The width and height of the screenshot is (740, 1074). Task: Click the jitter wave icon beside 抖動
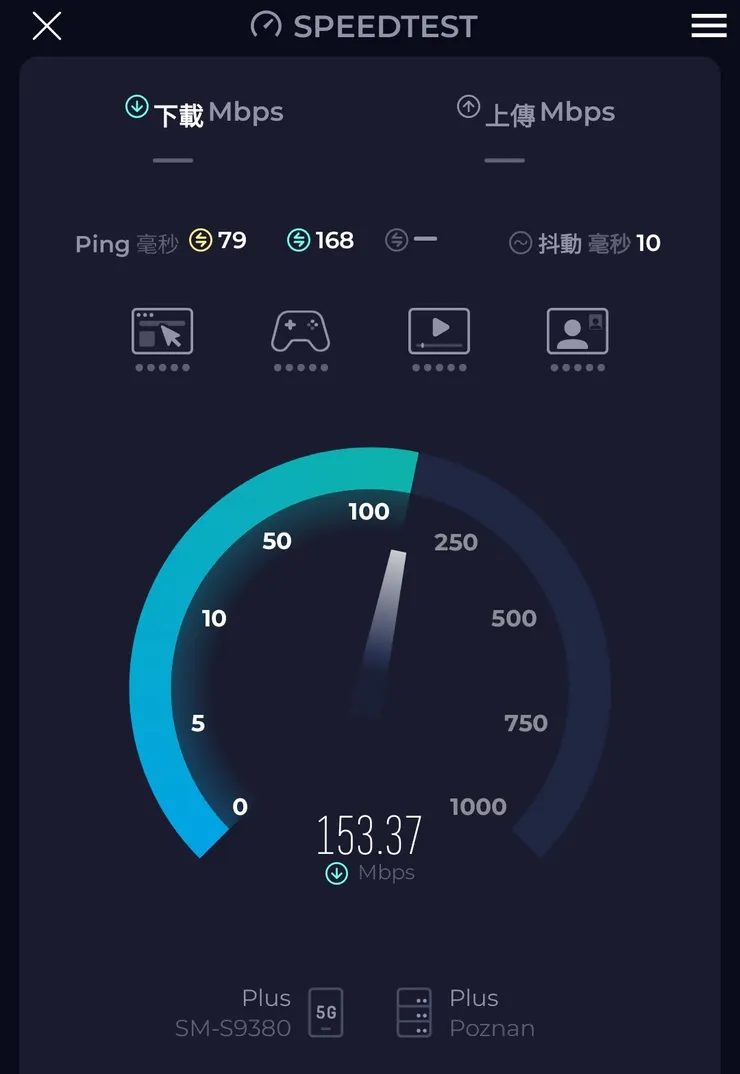click(x=521, y=240)
